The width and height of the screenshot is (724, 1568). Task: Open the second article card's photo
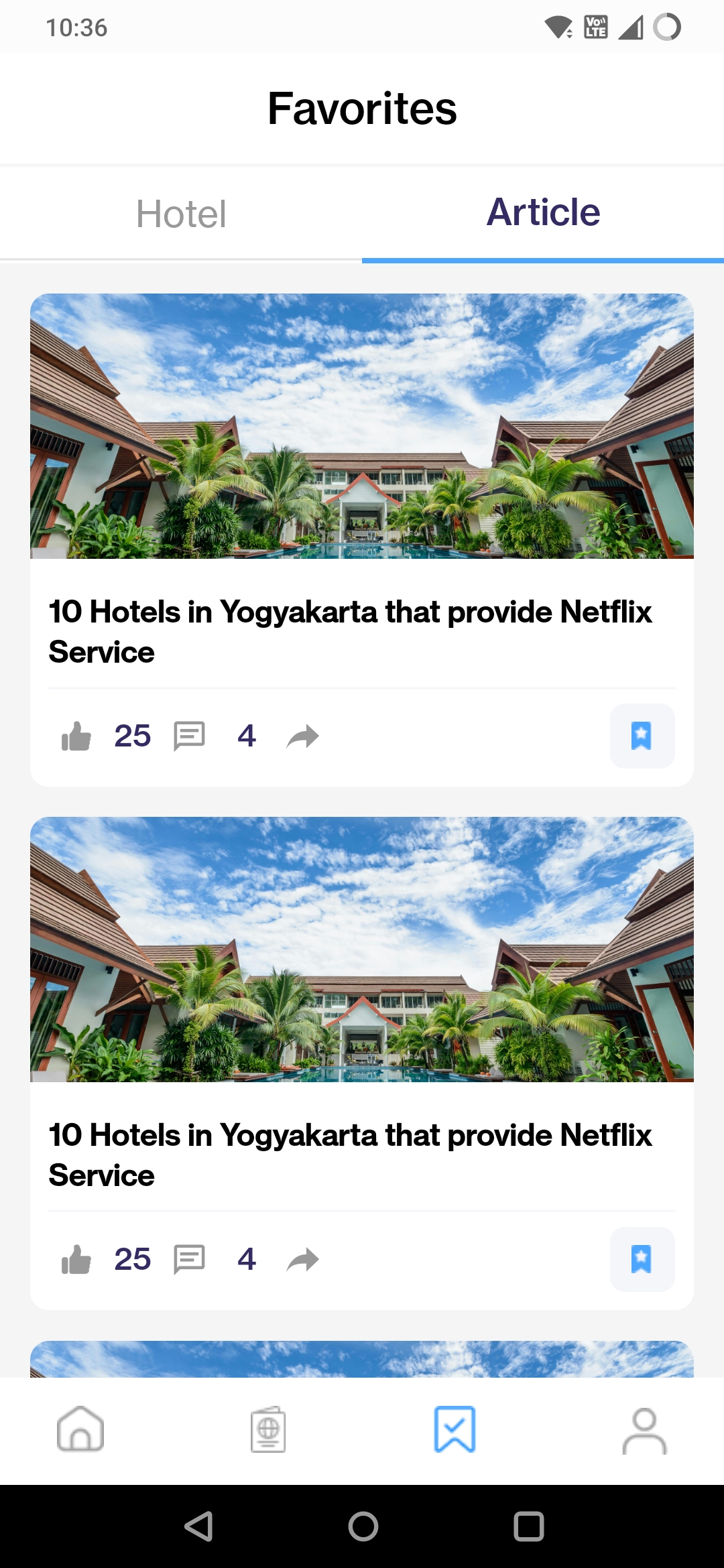pyautogui.click(x=362, y=950)
